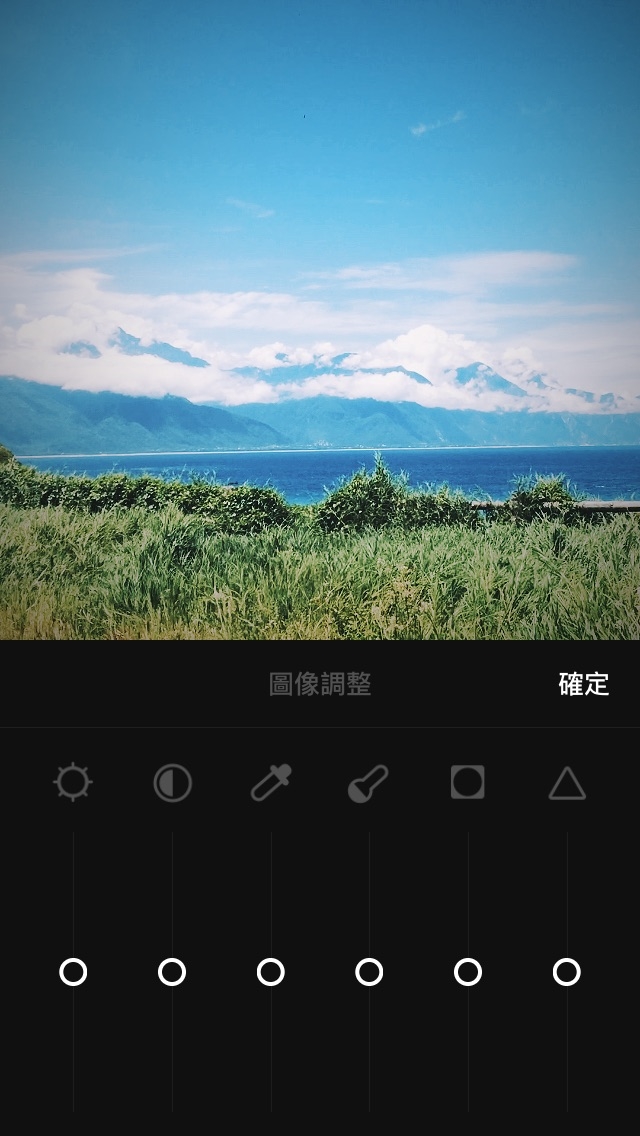Tap the eyedropper slider handle
This screenshot has height=1136, width=640.
point(271,972)
